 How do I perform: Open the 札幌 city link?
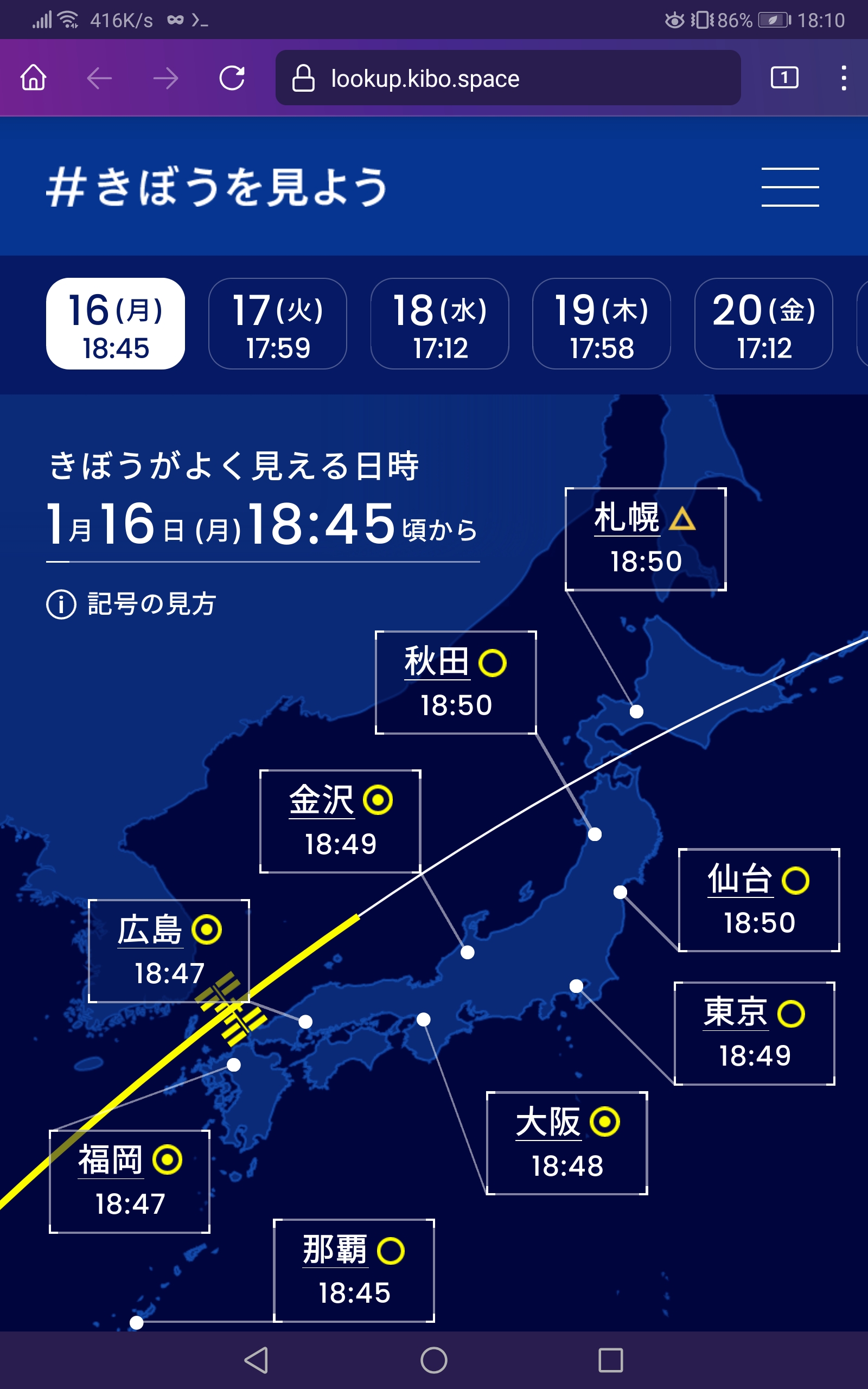(627, 518)
